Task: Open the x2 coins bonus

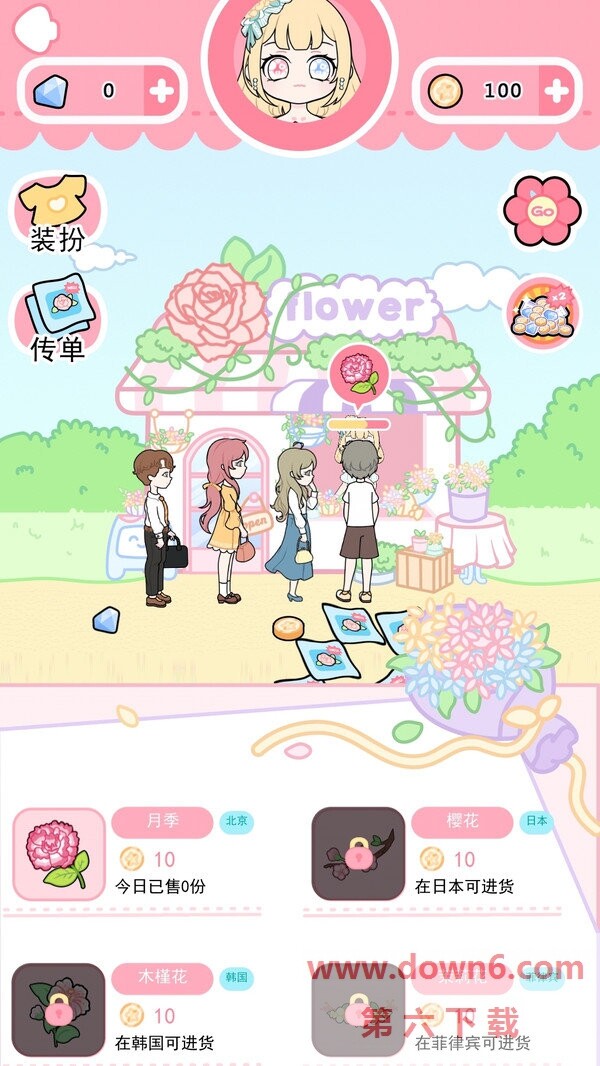Action: 542,315
